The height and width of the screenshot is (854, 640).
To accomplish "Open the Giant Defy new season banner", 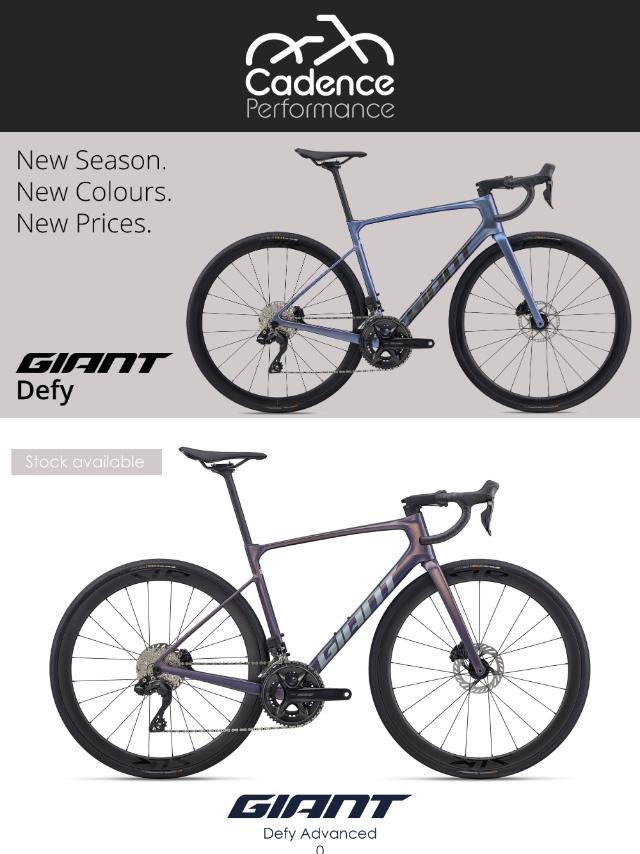I will [320, 275].
